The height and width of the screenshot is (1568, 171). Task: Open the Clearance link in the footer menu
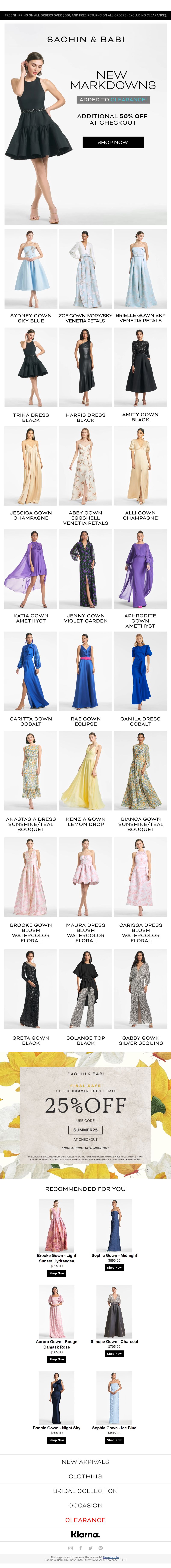tap(85, 1519)
